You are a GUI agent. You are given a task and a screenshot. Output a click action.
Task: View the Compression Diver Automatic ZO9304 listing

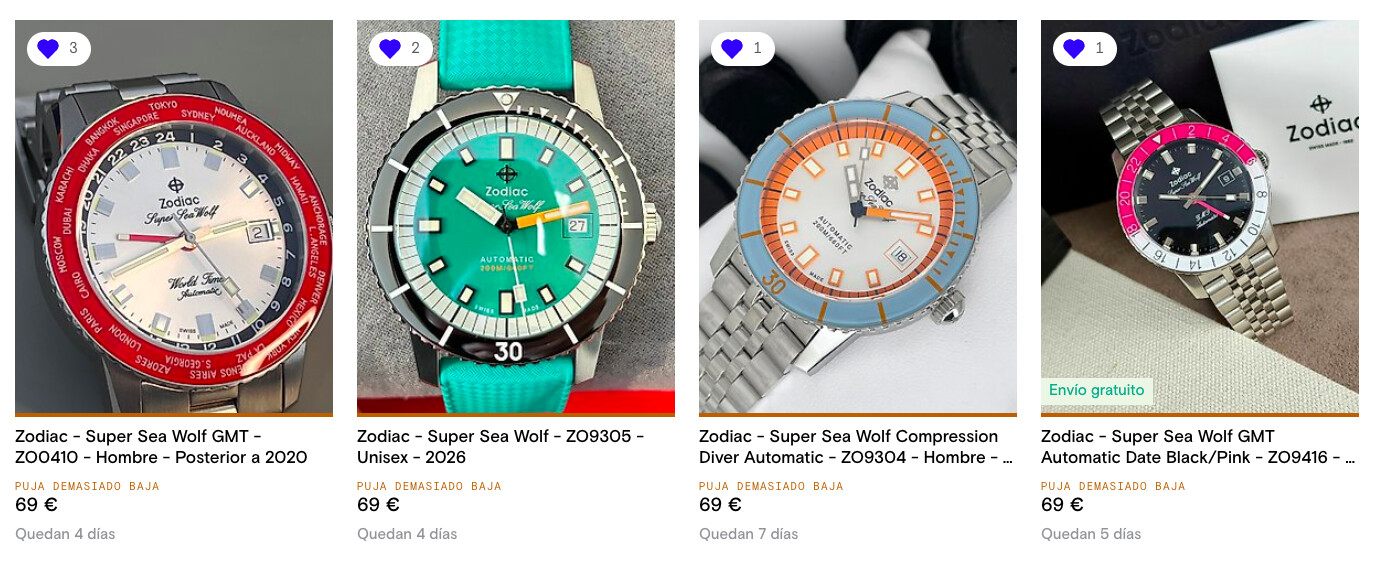848,447
